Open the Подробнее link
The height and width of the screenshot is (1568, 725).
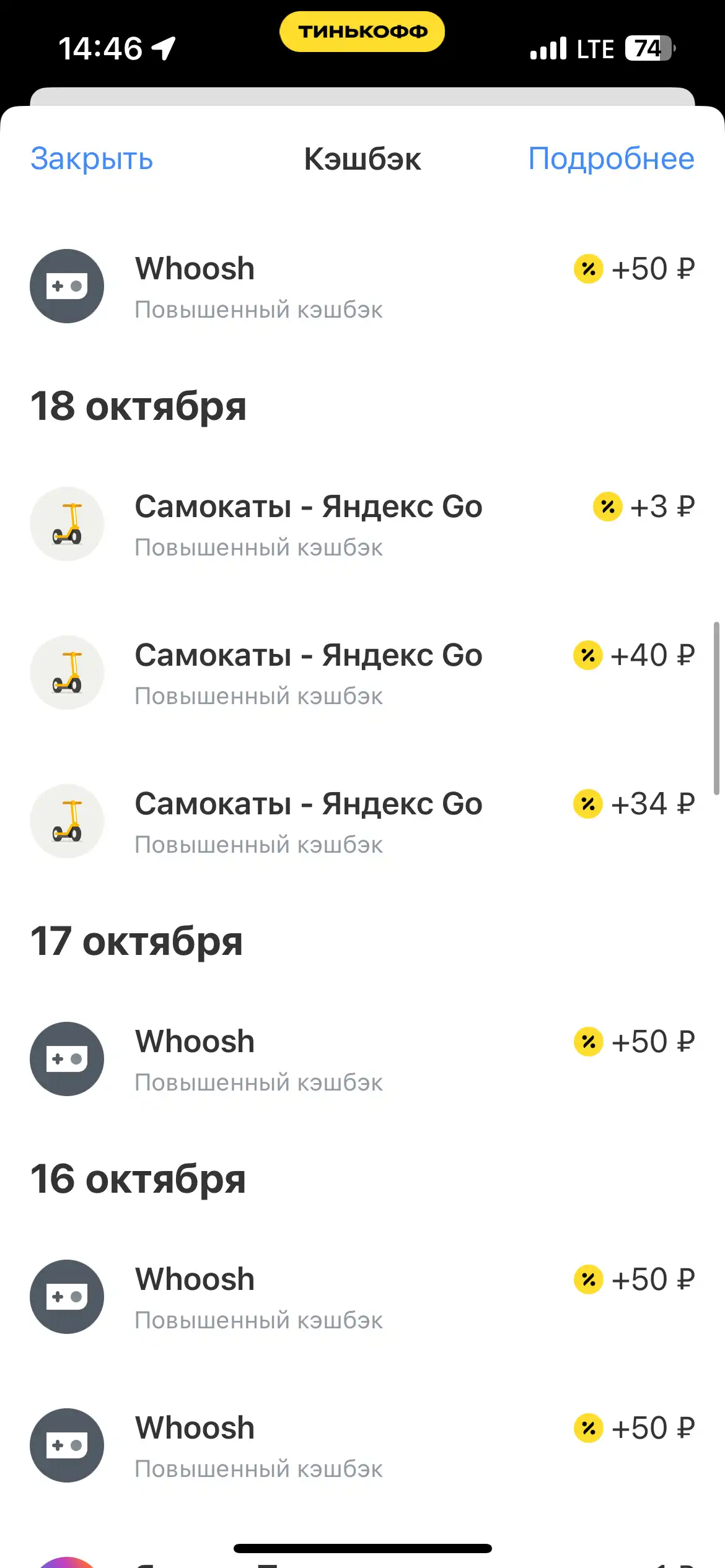tap(611, 159)
